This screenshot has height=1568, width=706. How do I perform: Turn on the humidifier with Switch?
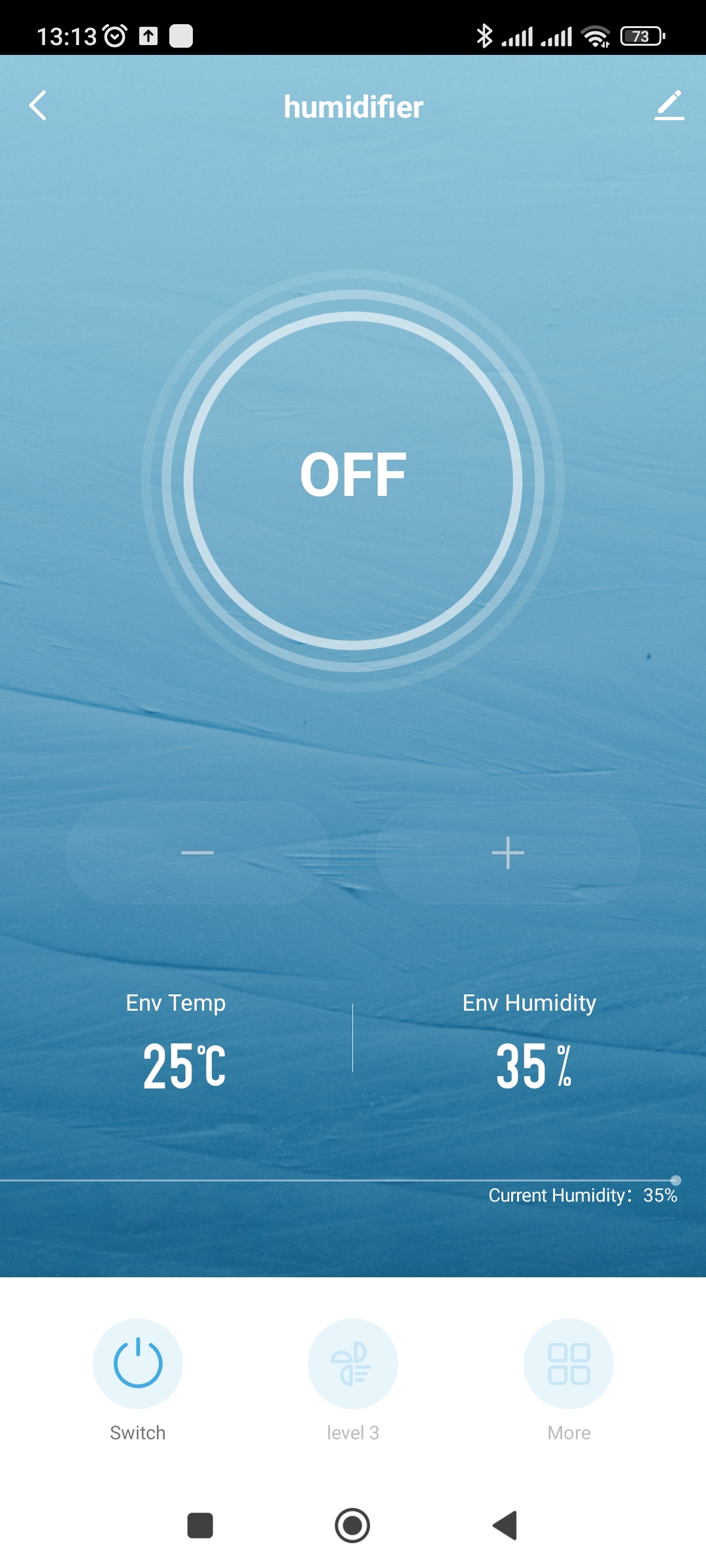[138, 1364]
